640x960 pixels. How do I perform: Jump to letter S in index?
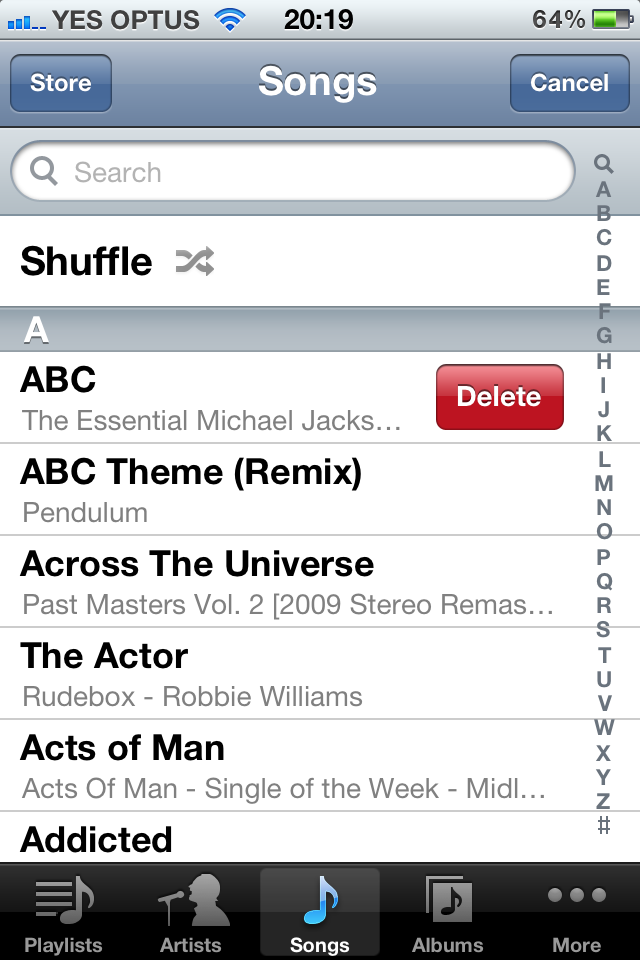[x=603, y=630]
